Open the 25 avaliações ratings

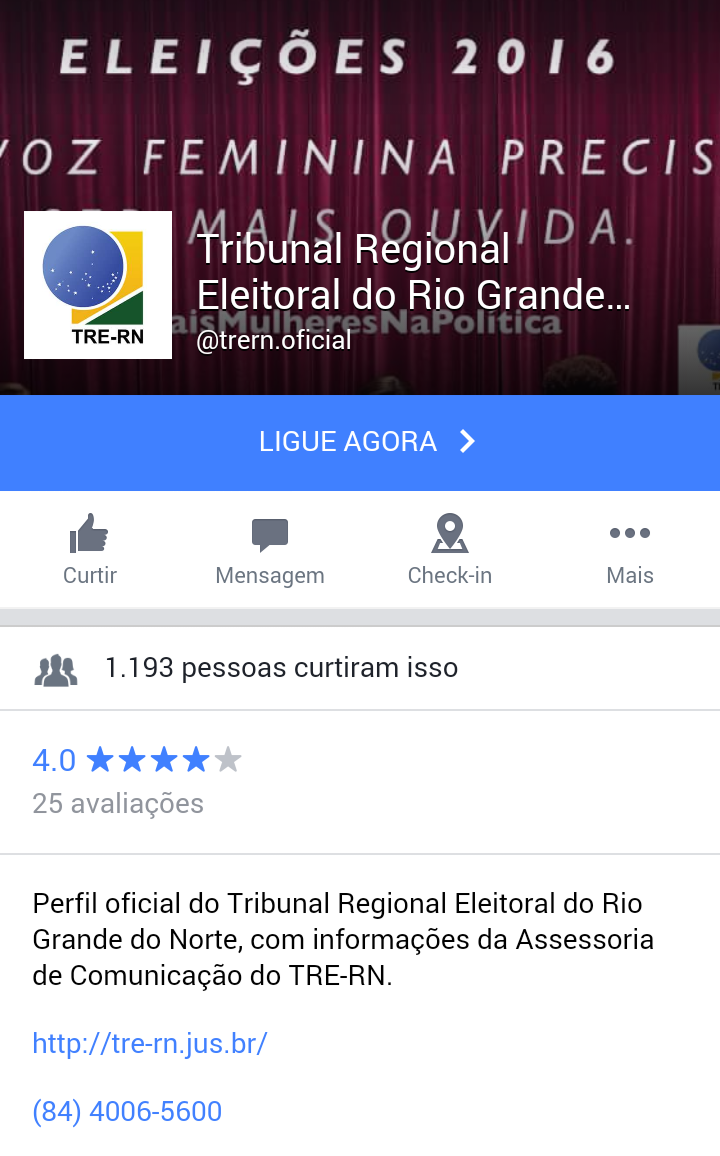pyautogui.click(x=118, y=804)
